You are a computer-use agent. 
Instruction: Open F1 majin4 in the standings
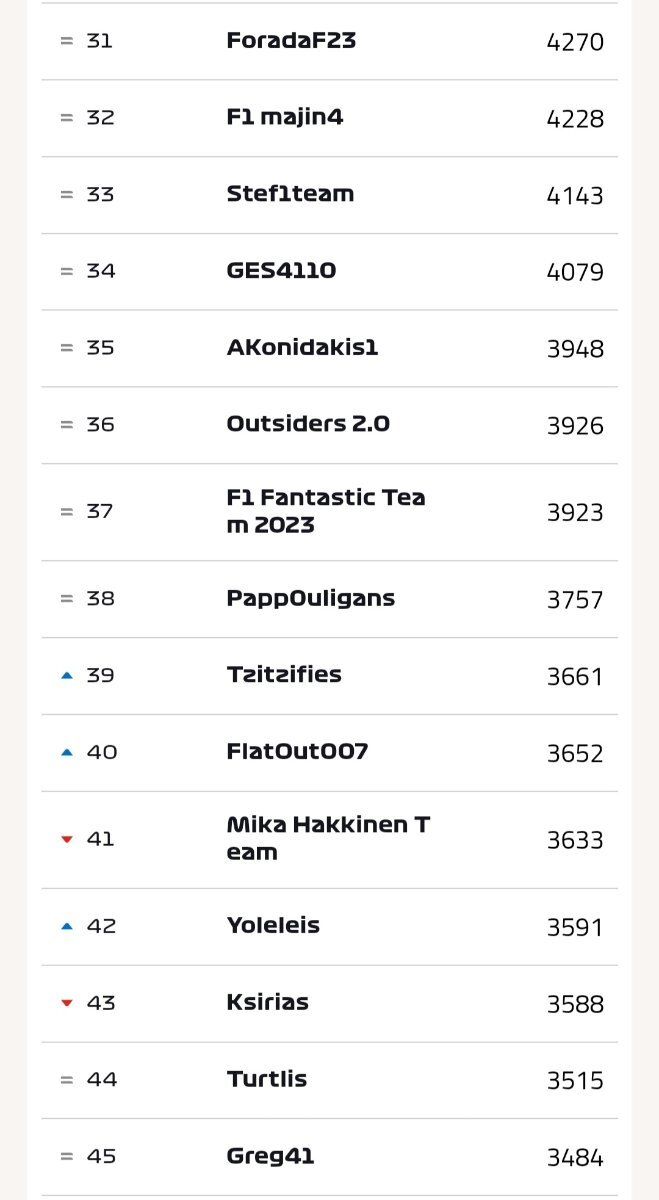point(329,118)
